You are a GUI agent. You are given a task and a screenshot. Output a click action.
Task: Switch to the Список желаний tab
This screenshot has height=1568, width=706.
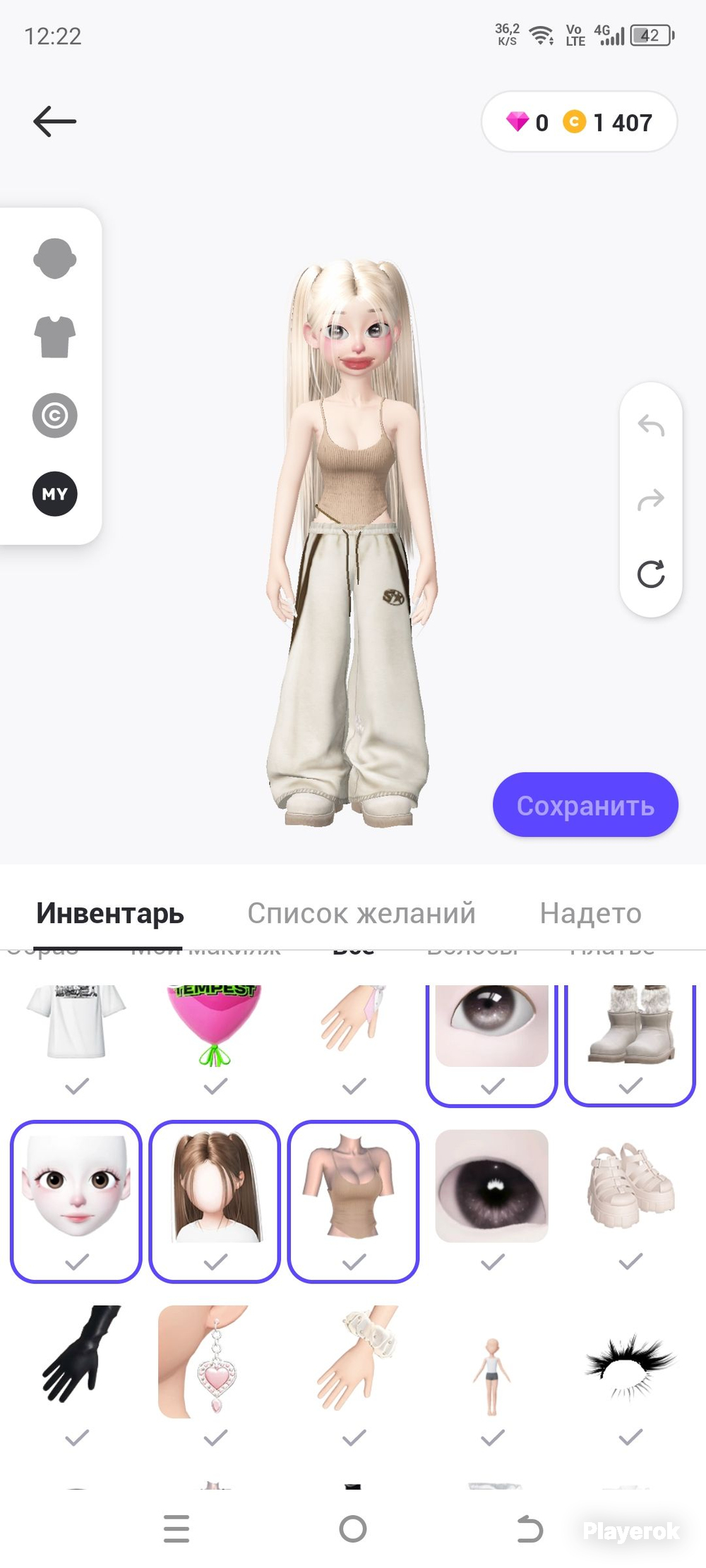pyautogui.click(x=361, y=913)
